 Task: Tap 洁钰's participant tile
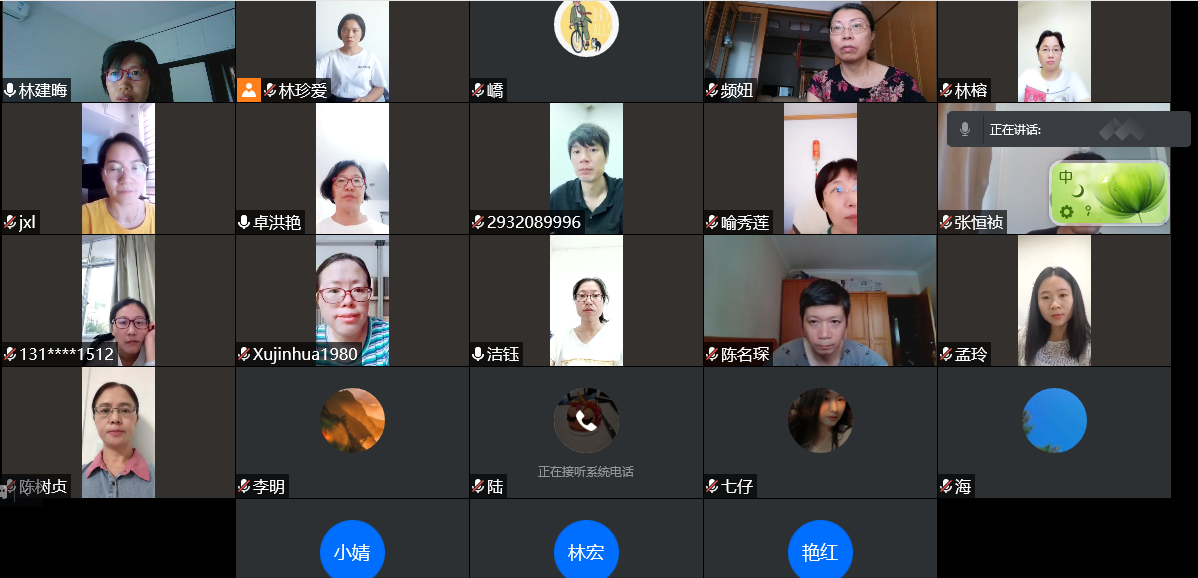586,300
